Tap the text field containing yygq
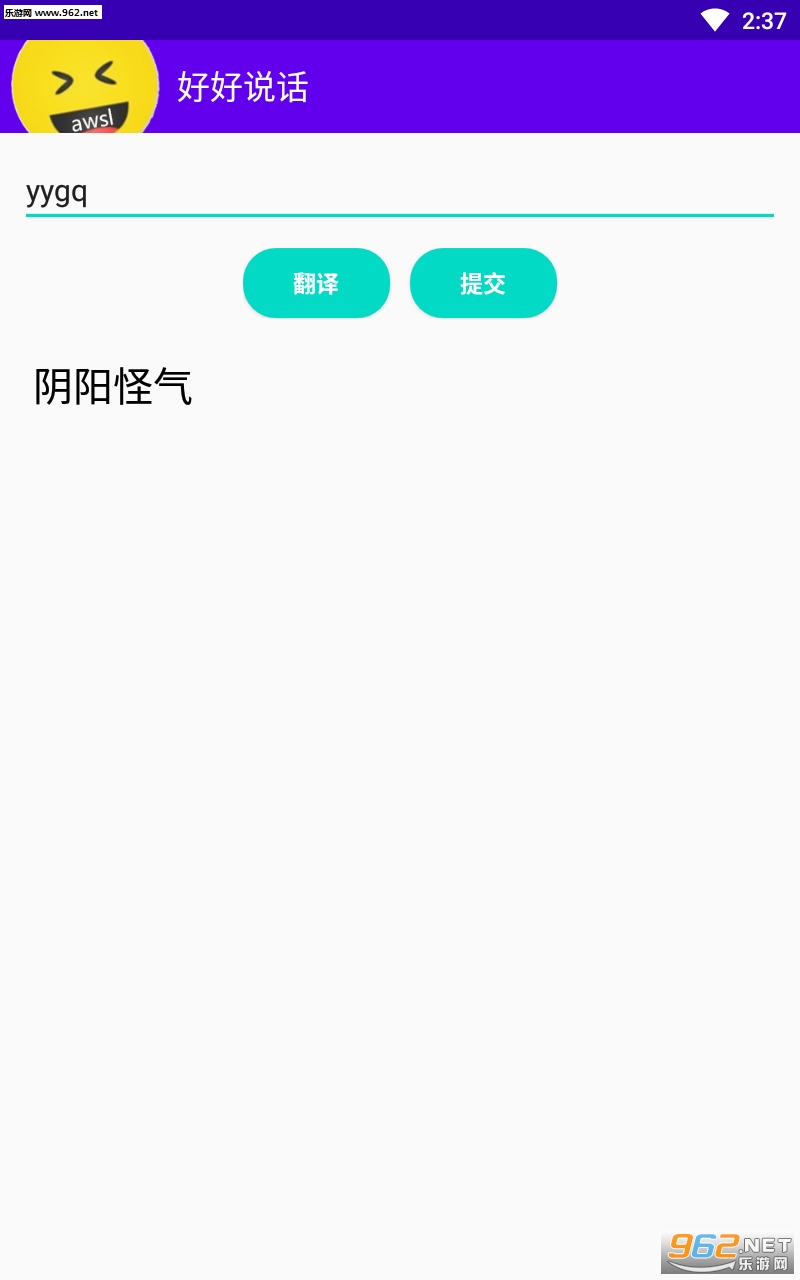 tap(400, 191)
